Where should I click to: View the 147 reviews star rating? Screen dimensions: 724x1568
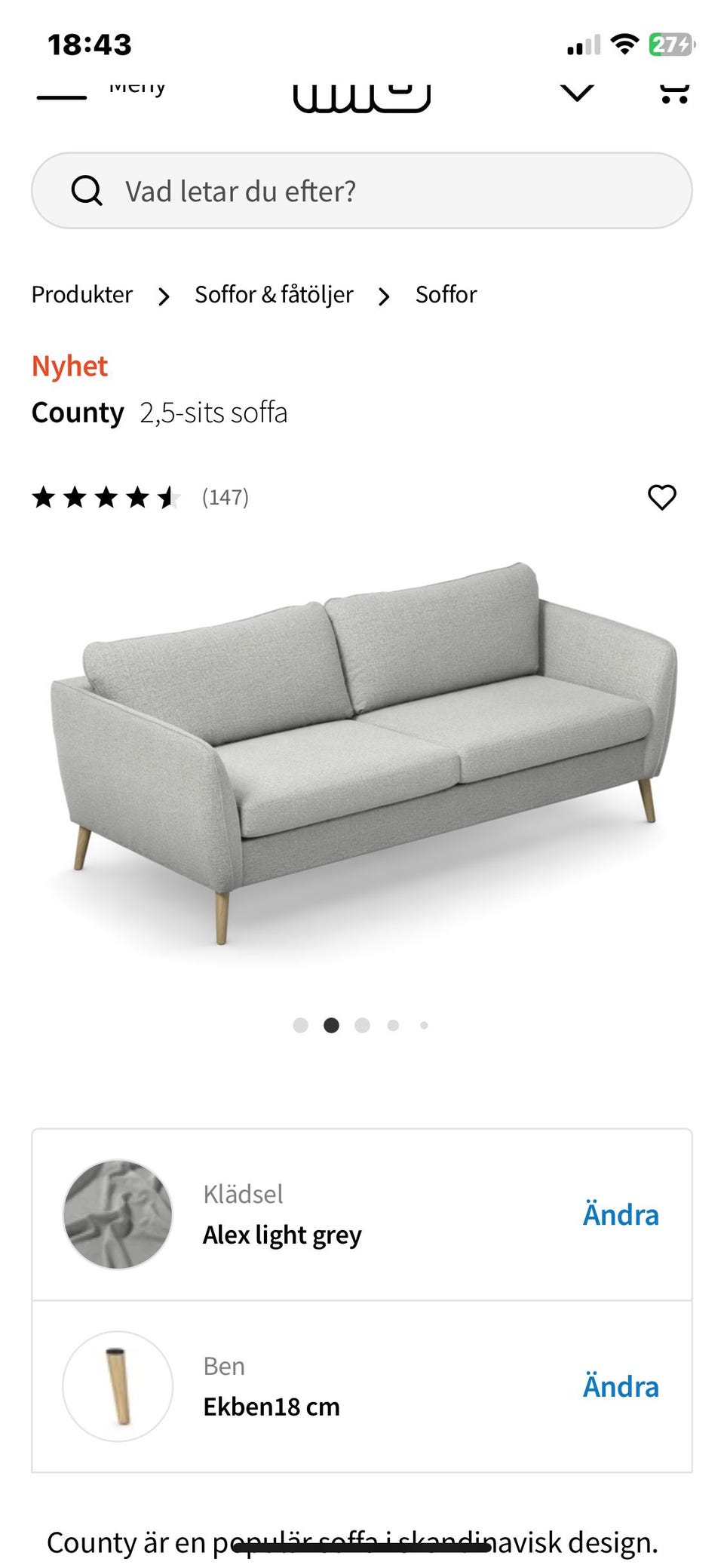pos(140,498)
